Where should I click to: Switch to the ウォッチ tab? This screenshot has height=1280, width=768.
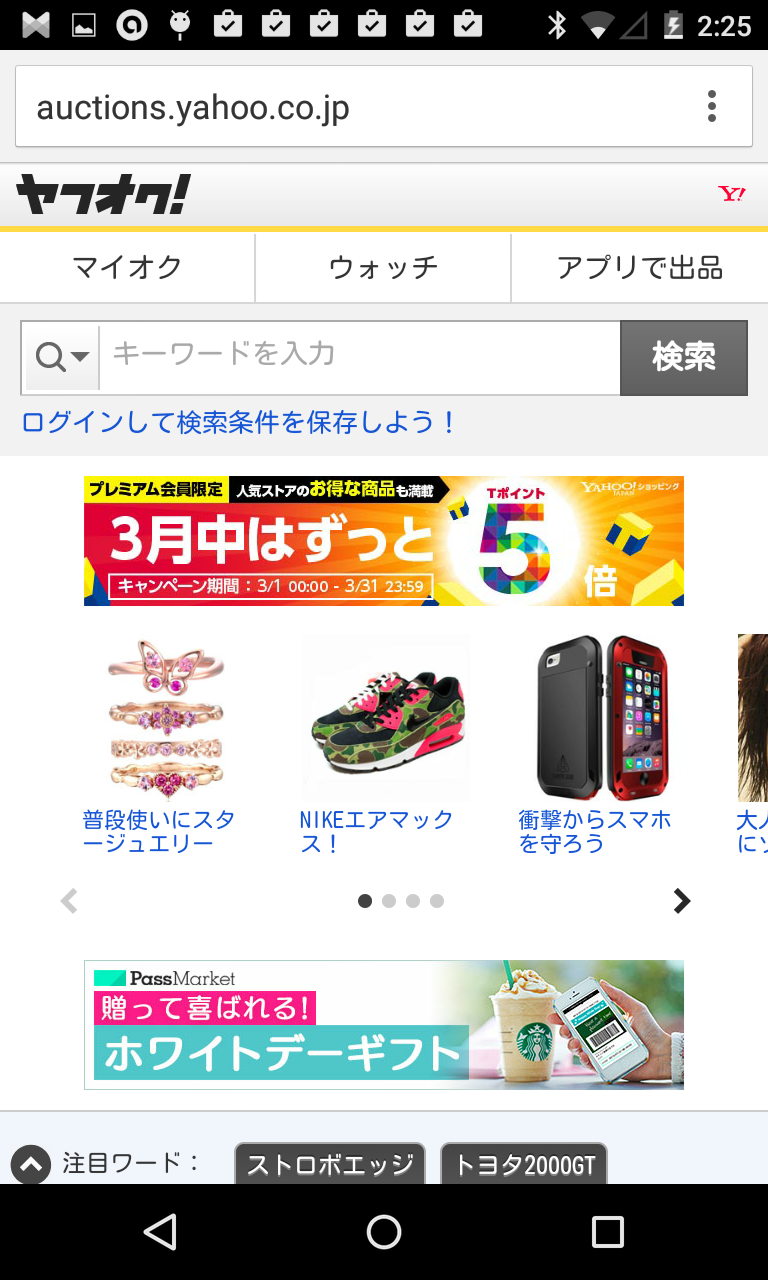tap(383, 267)
